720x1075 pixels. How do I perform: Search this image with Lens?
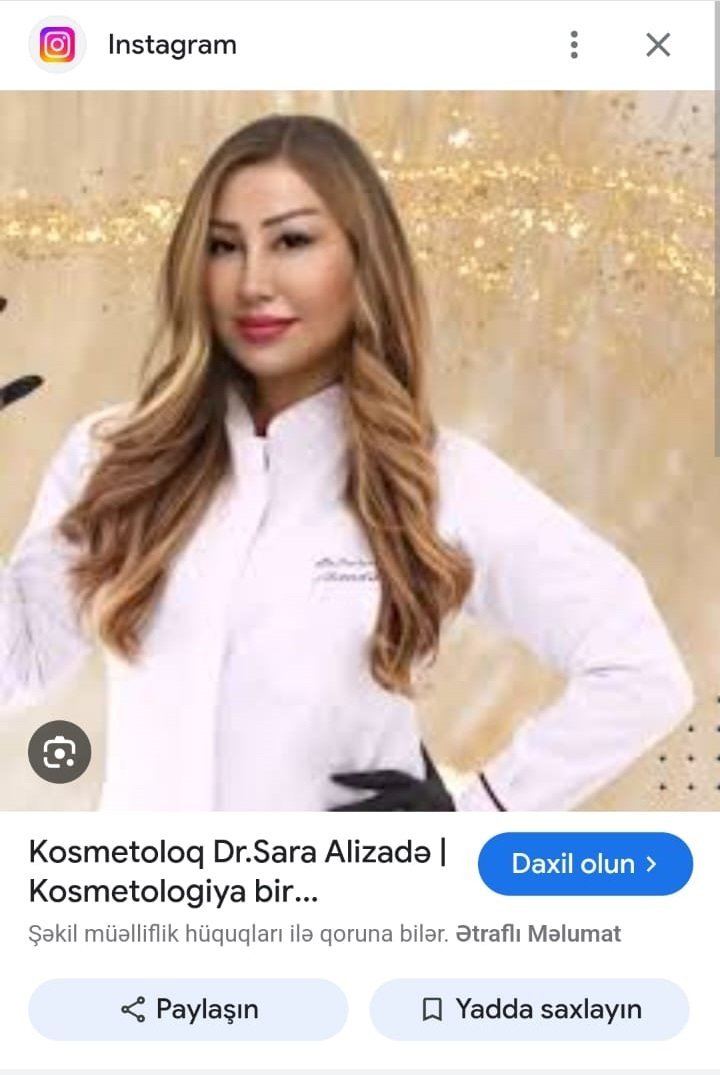(x=60, y=751)
